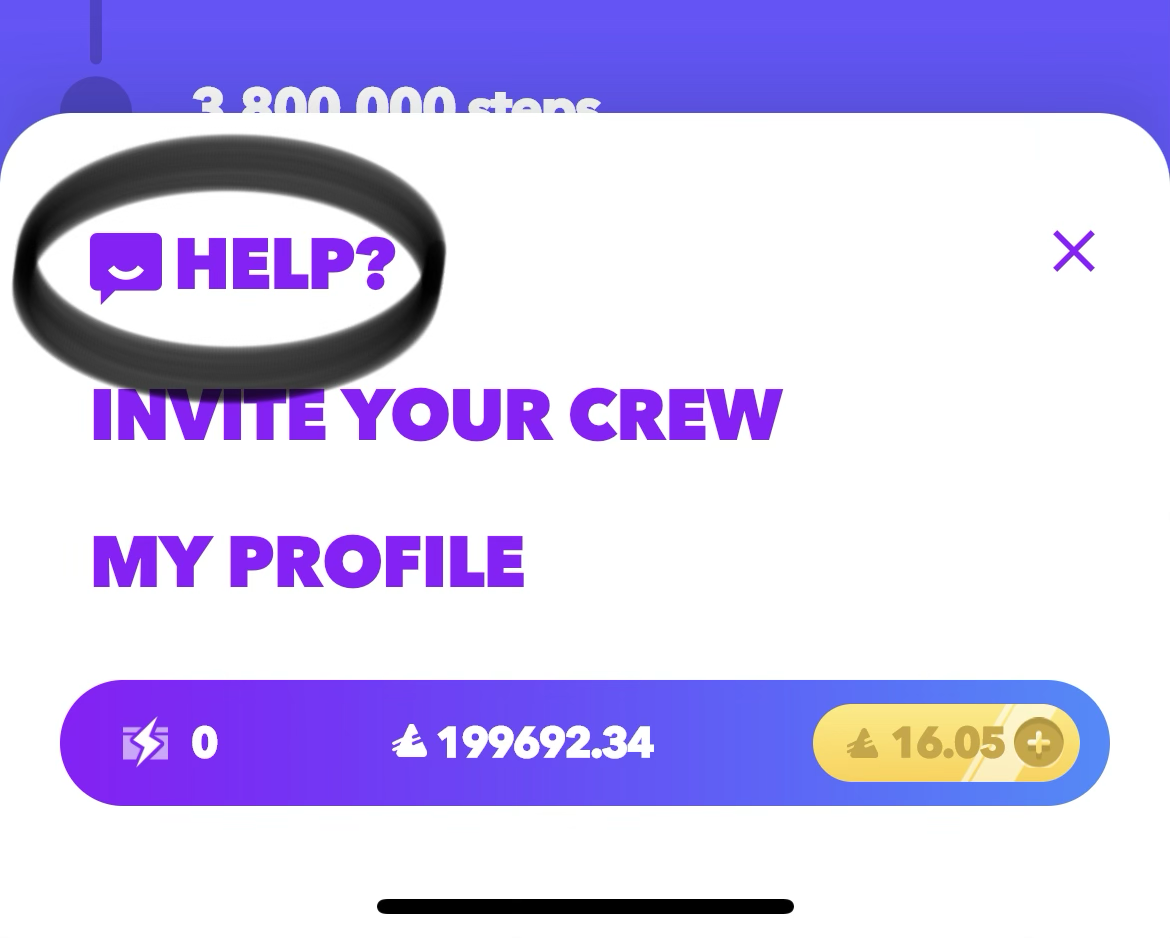Tap the gold 16.05 coin plus button

tap(1038, 743)
